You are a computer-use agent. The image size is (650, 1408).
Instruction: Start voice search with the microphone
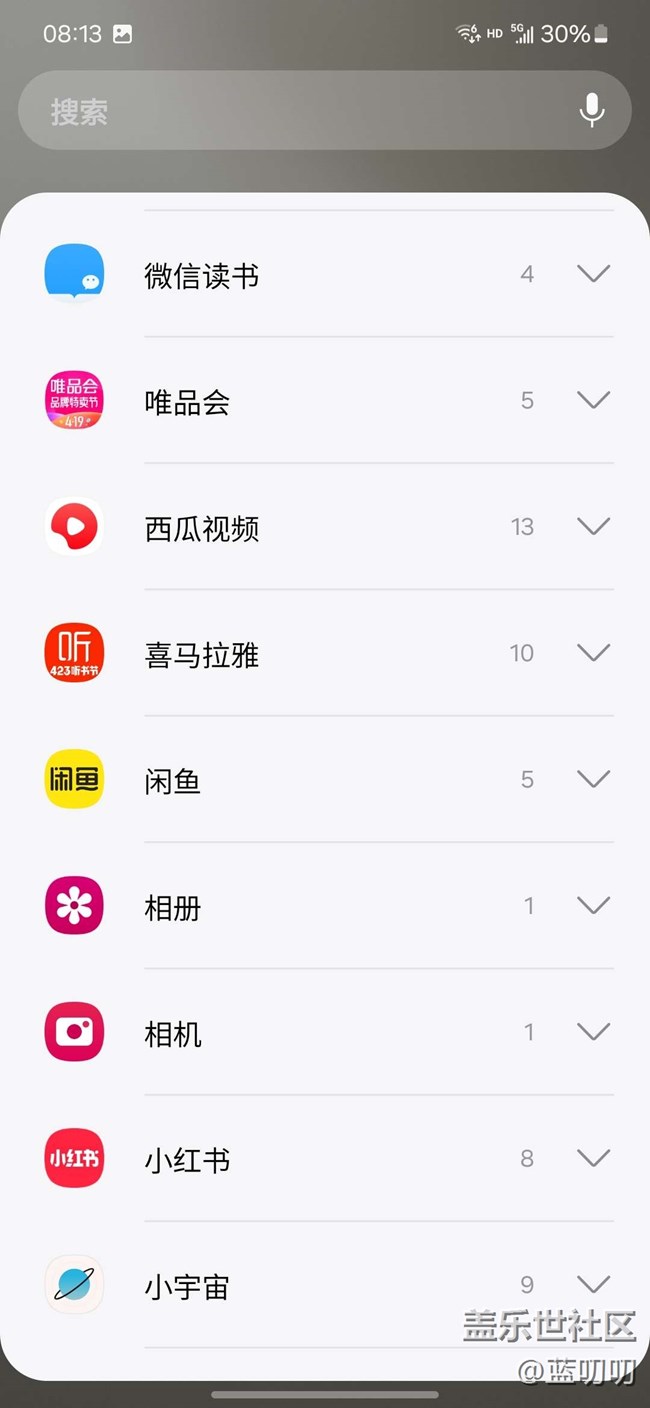tap(592, 110)
